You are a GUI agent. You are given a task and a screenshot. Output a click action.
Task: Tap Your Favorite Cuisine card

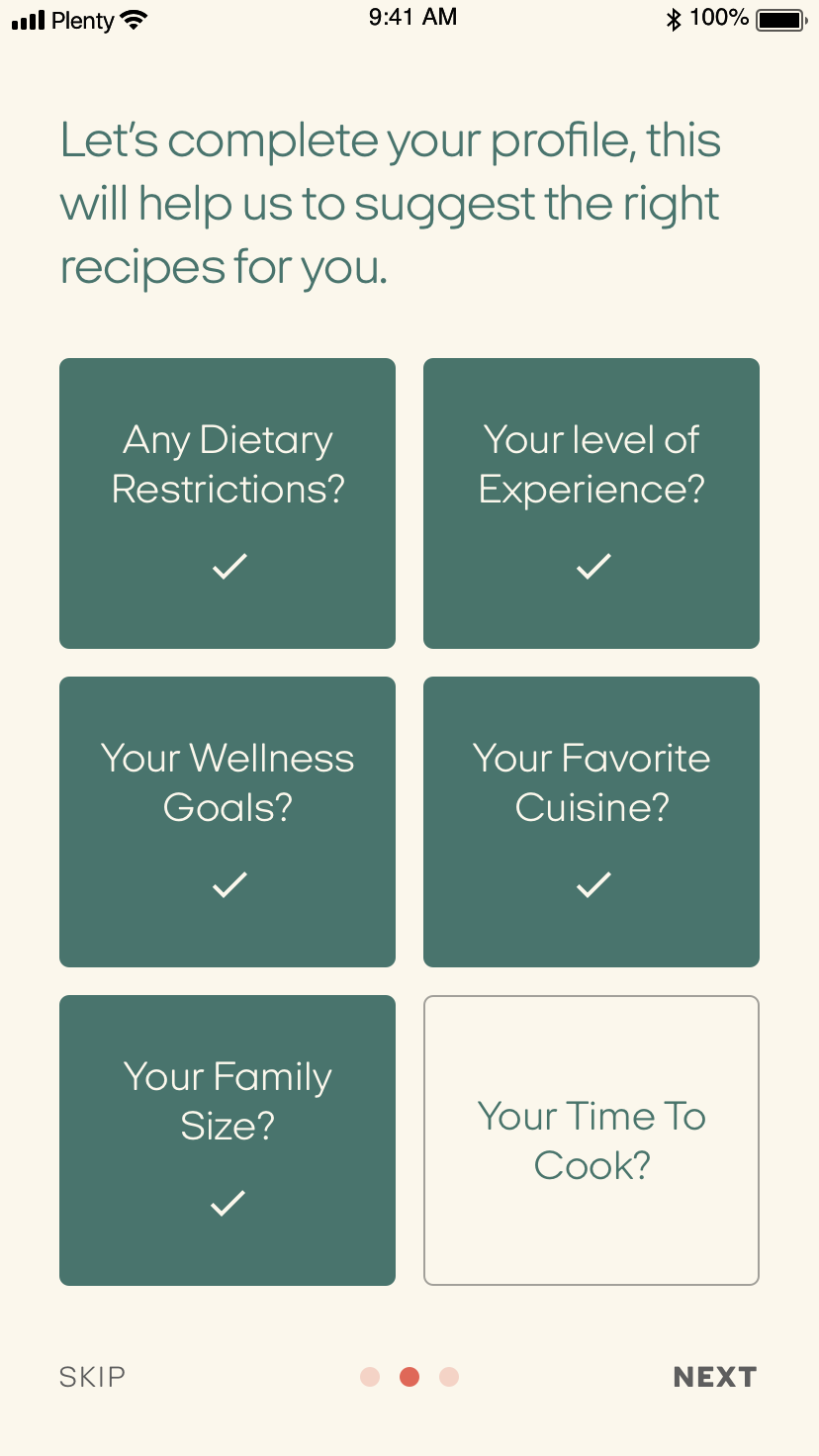tap(591, 821)
